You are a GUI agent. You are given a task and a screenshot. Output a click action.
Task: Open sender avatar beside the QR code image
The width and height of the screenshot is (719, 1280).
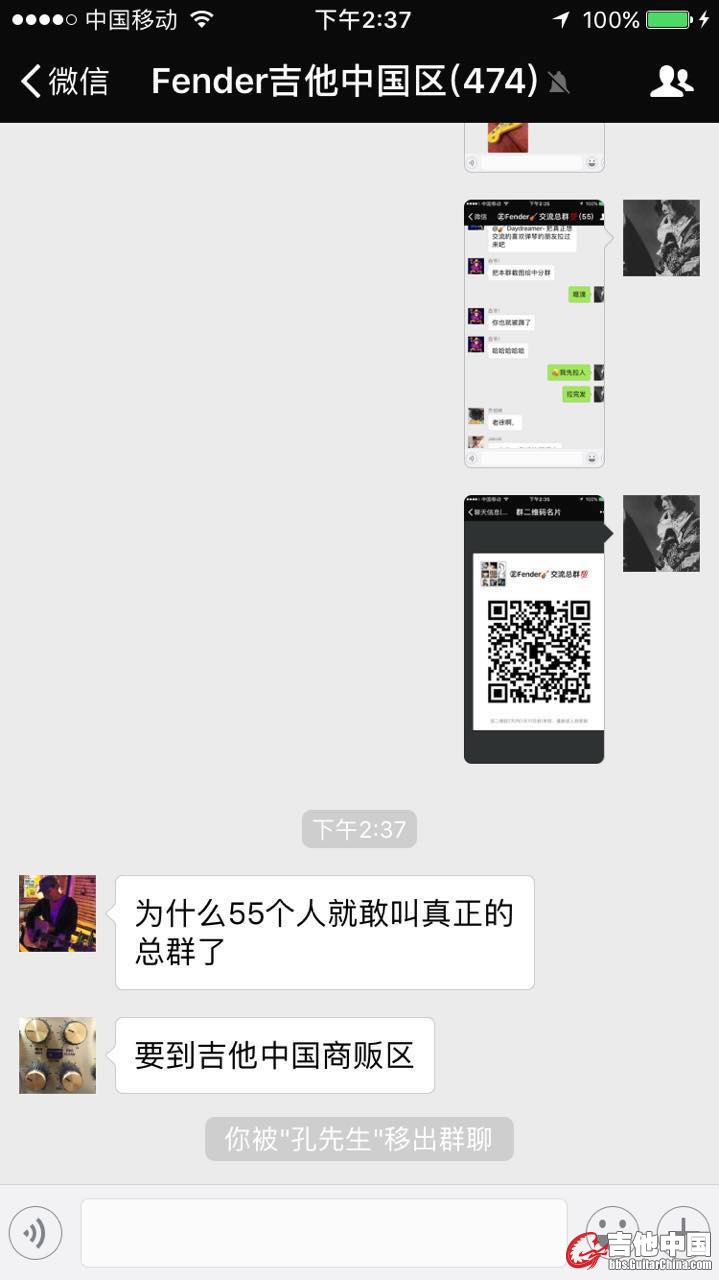pos(661,533)
